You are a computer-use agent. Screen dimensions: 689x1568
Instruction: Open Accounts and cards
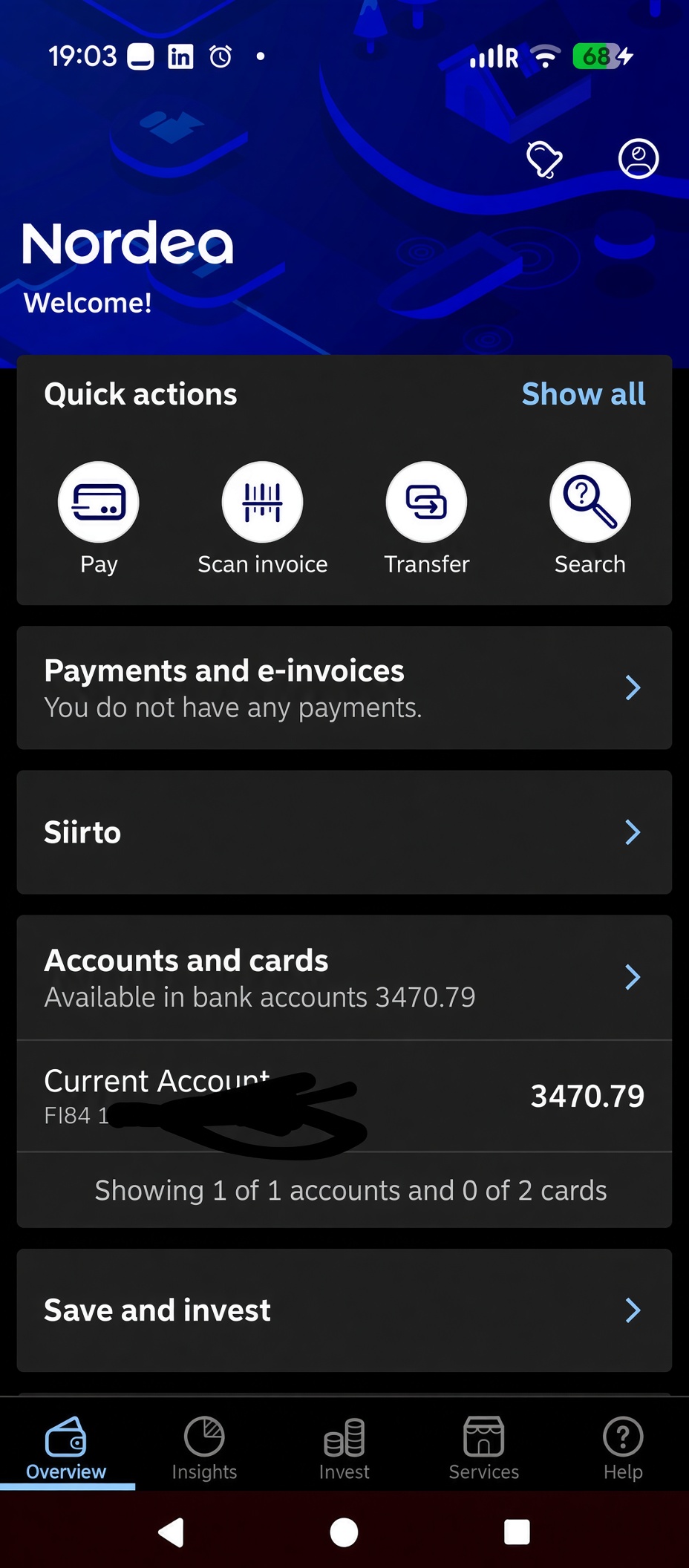click(344, 978)
